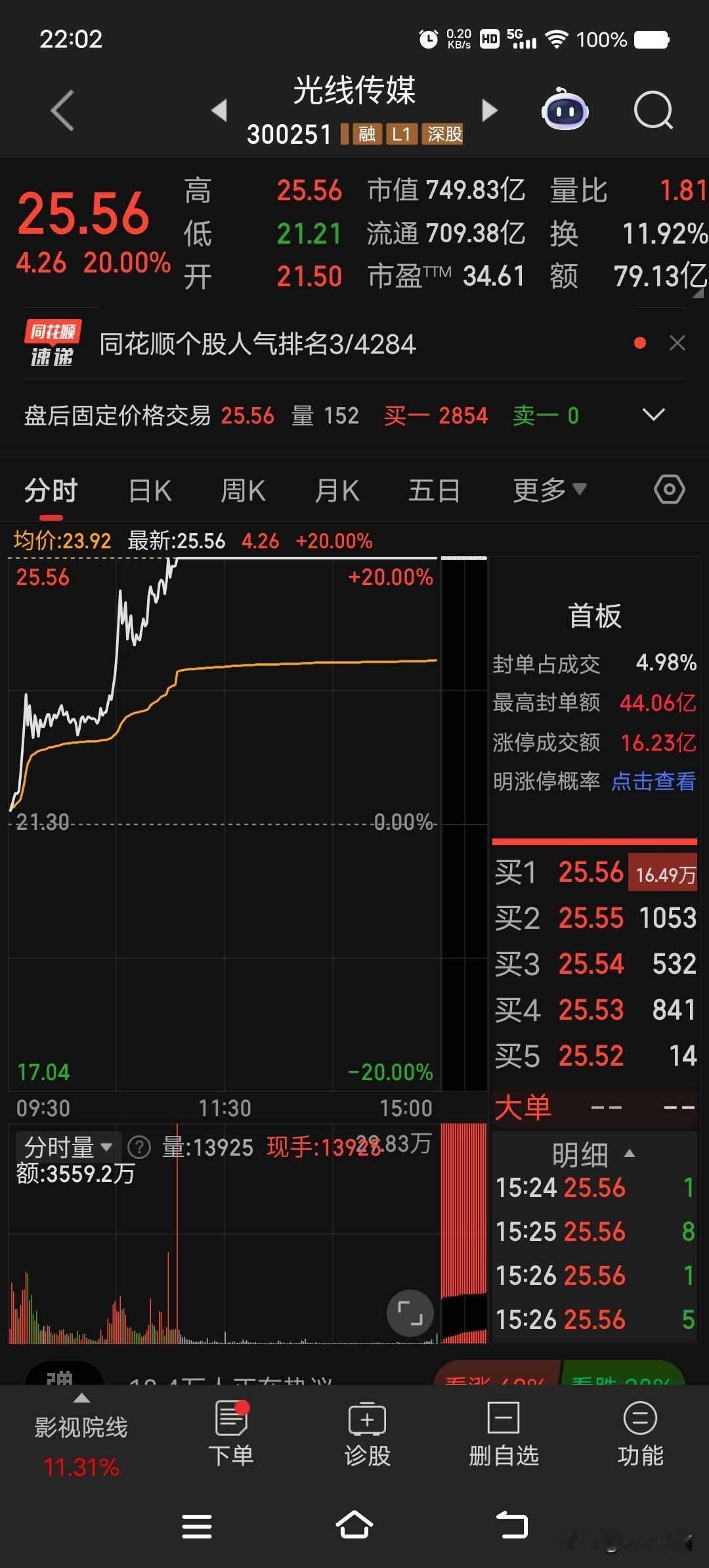Tap the 明细 sort arrow
This screenshot has height=1568, width=709.
click(629, 1154)
